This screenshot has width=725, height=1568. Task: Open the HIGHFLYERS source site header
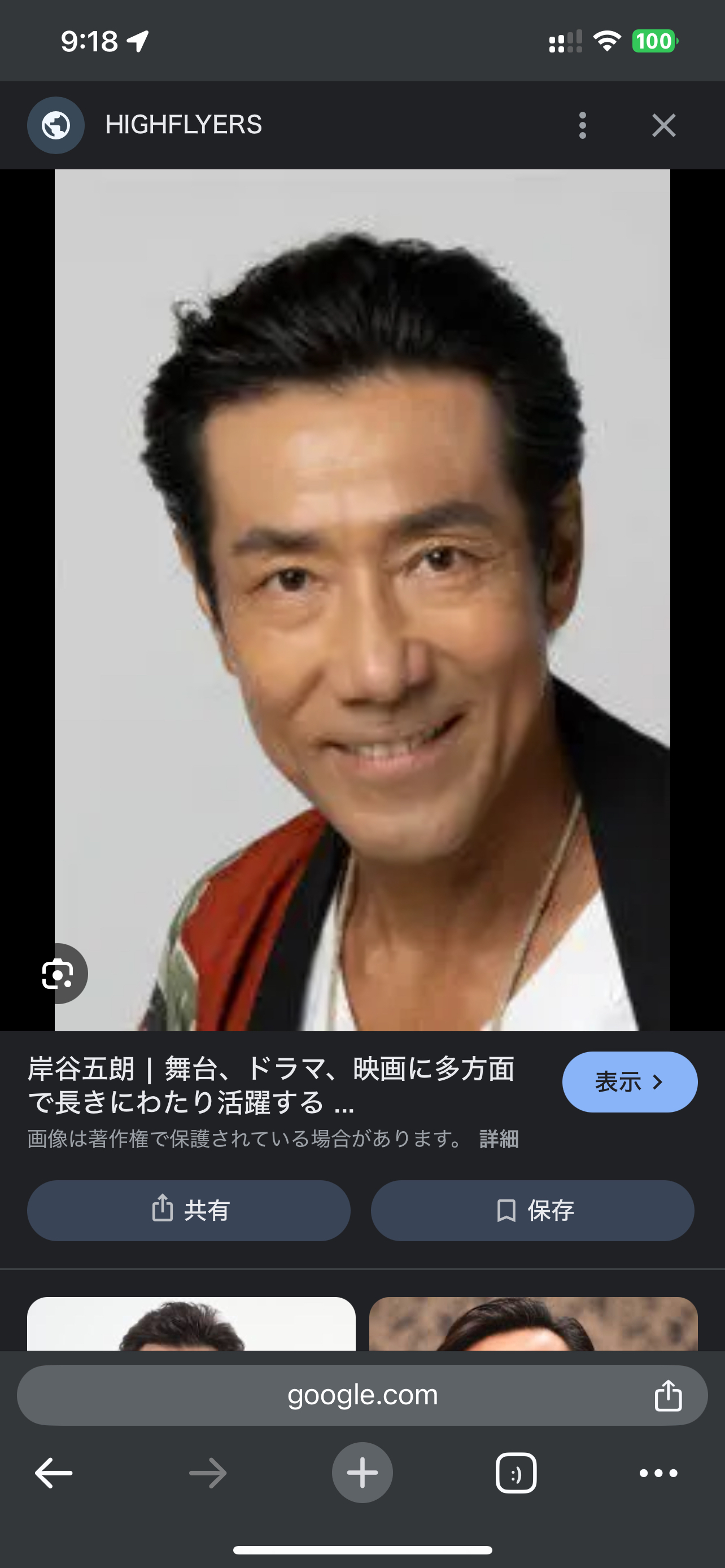pos(182,125)
